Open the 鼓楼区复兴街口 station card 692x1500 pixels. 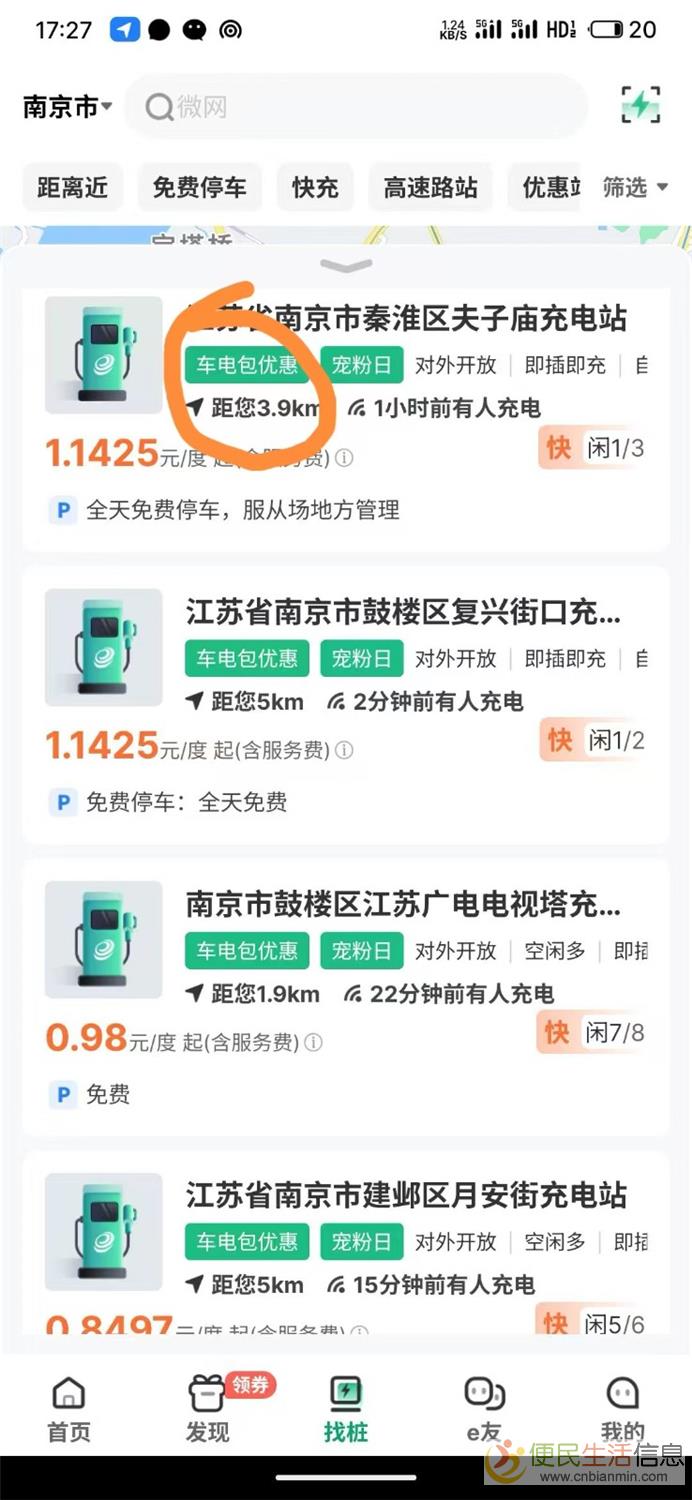(403, 612)
